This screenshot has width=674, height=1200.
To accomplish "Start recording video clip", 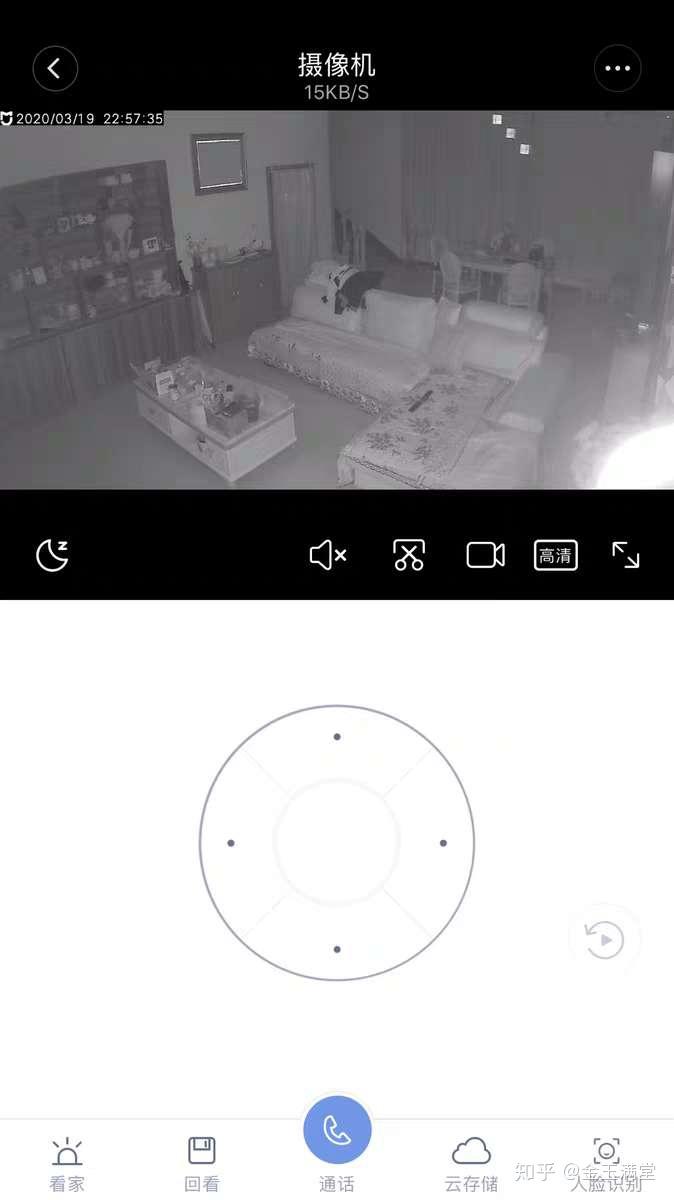I will click(x=485, y=555).
